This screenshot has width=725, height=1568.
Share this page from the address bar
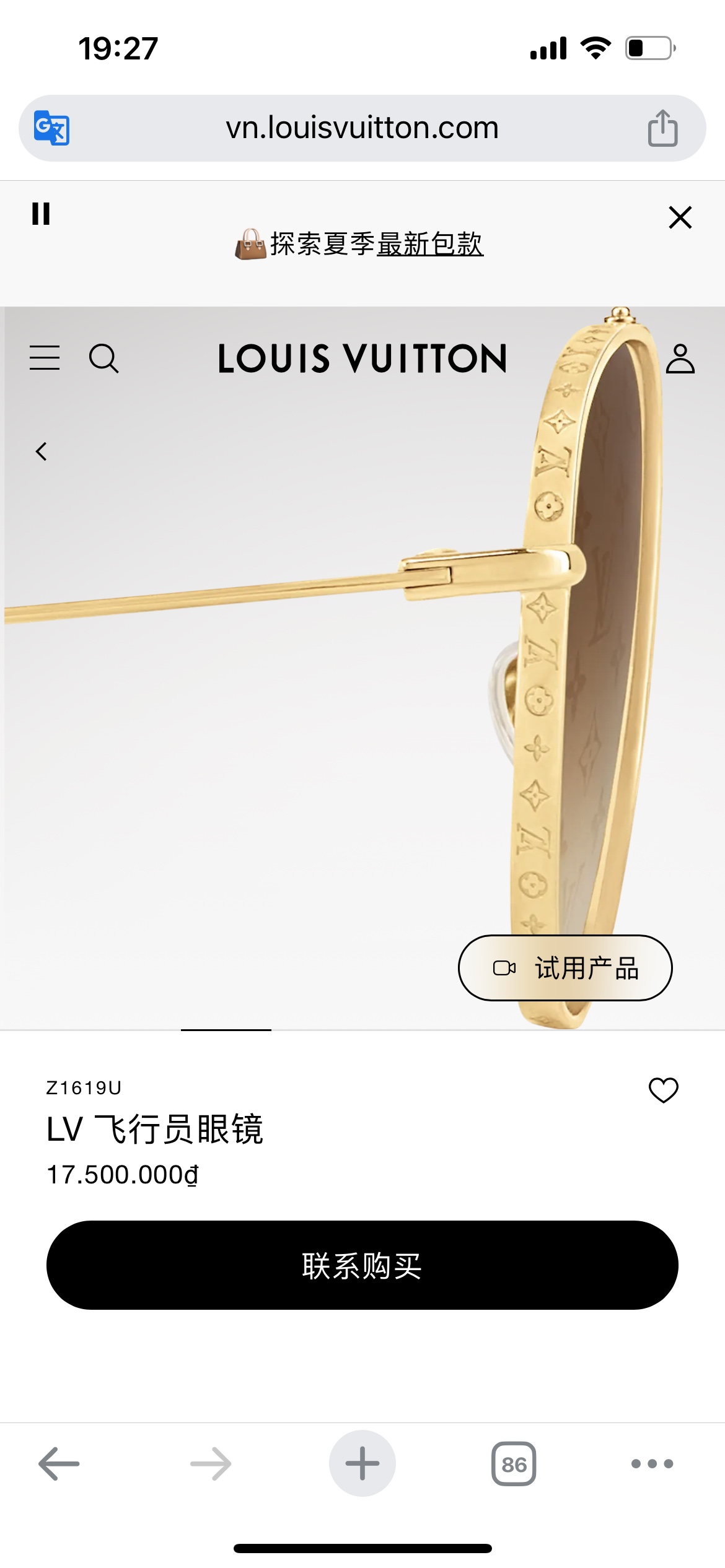(662, 128)
